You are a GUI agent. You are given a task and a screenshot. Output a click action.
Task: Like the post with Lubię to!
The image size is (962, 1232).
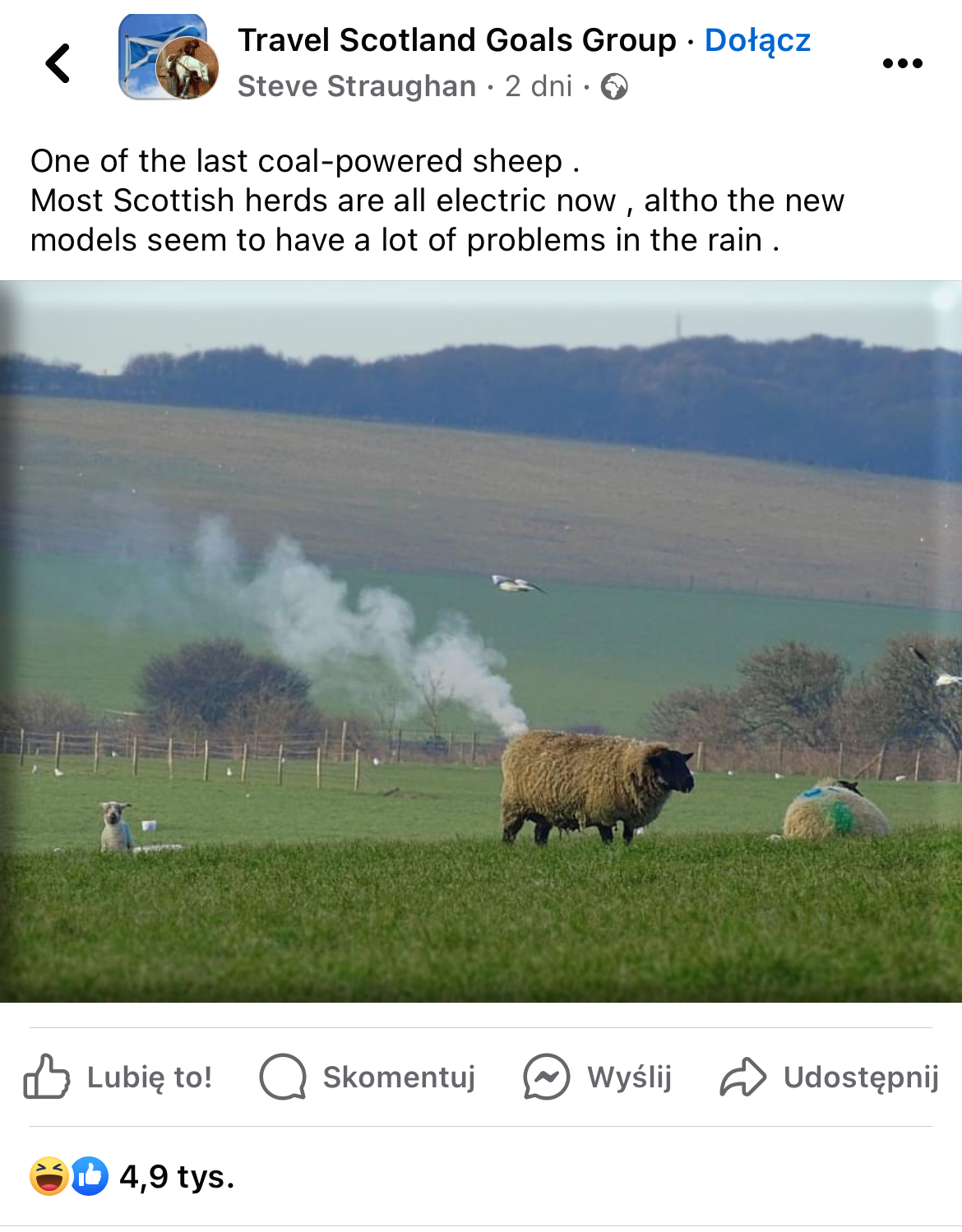point(118,1077)
